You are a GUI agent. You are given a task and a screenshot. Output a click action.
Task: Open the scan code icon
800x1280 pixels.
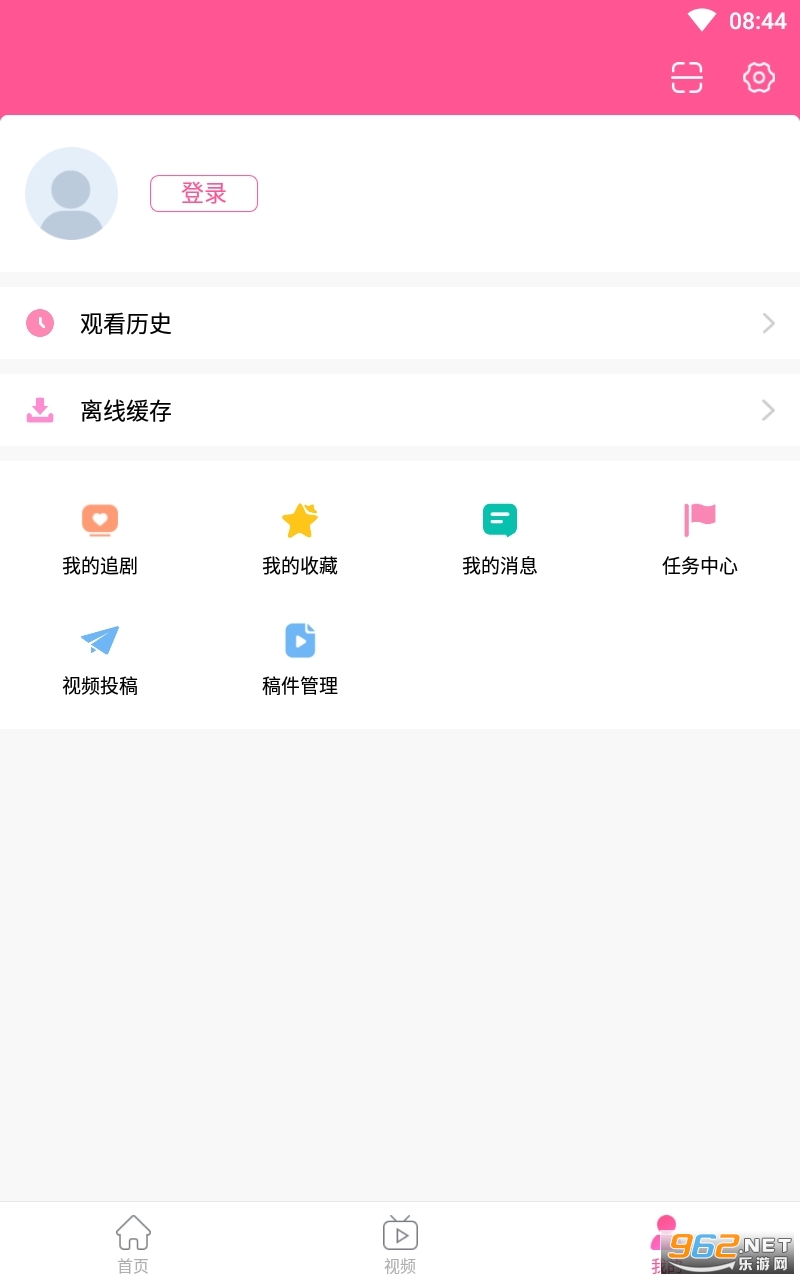(687, 77)
